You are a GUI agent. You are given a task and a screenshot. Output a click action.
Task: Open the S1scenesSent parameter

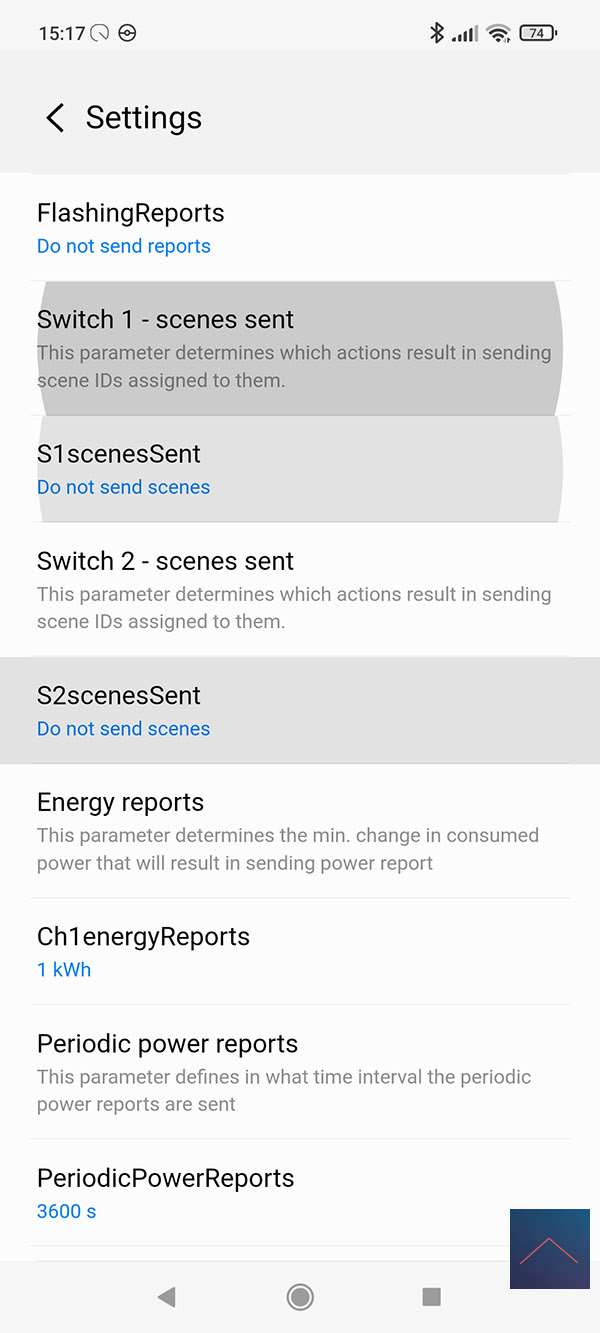click(x=300, y=469)
